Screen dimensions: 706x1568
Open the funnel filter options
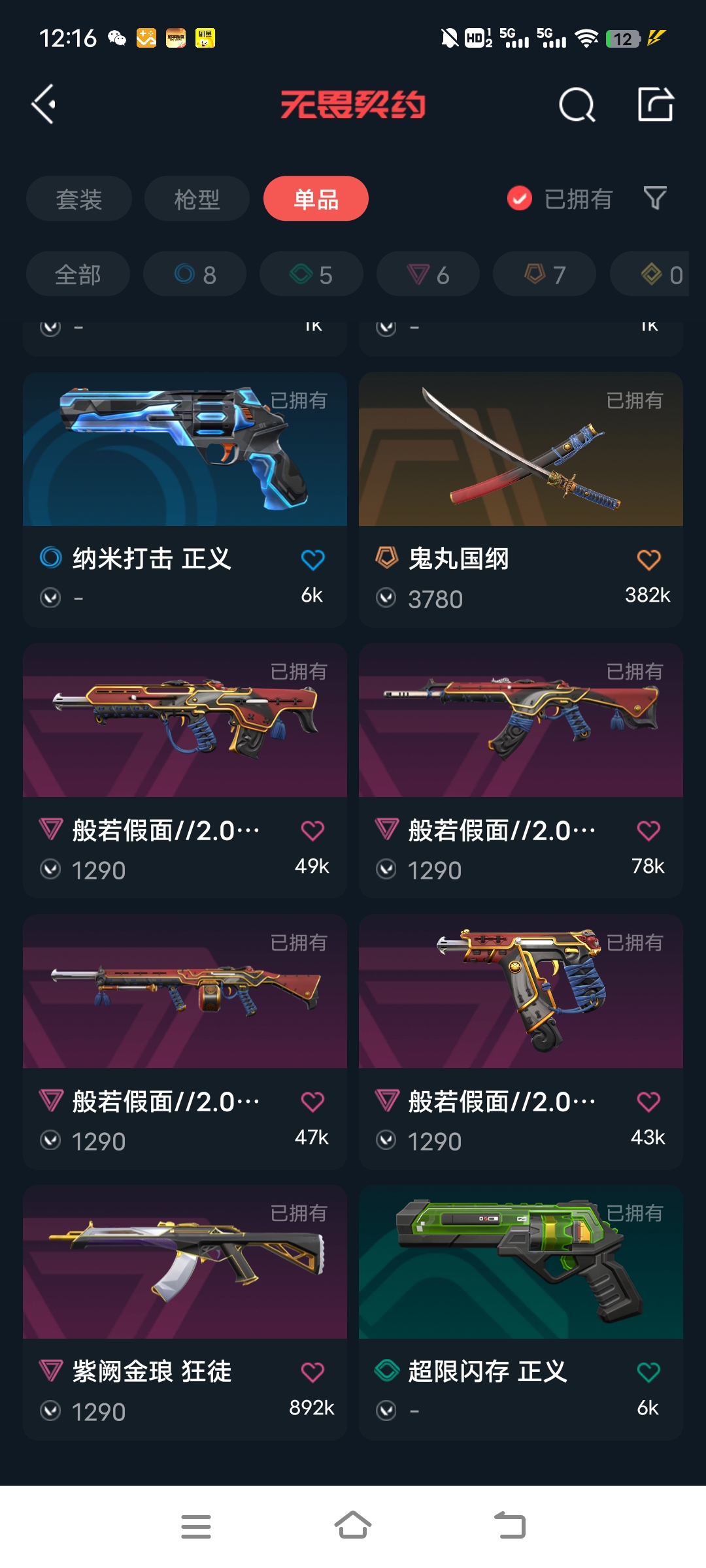(x=654, y=198)
